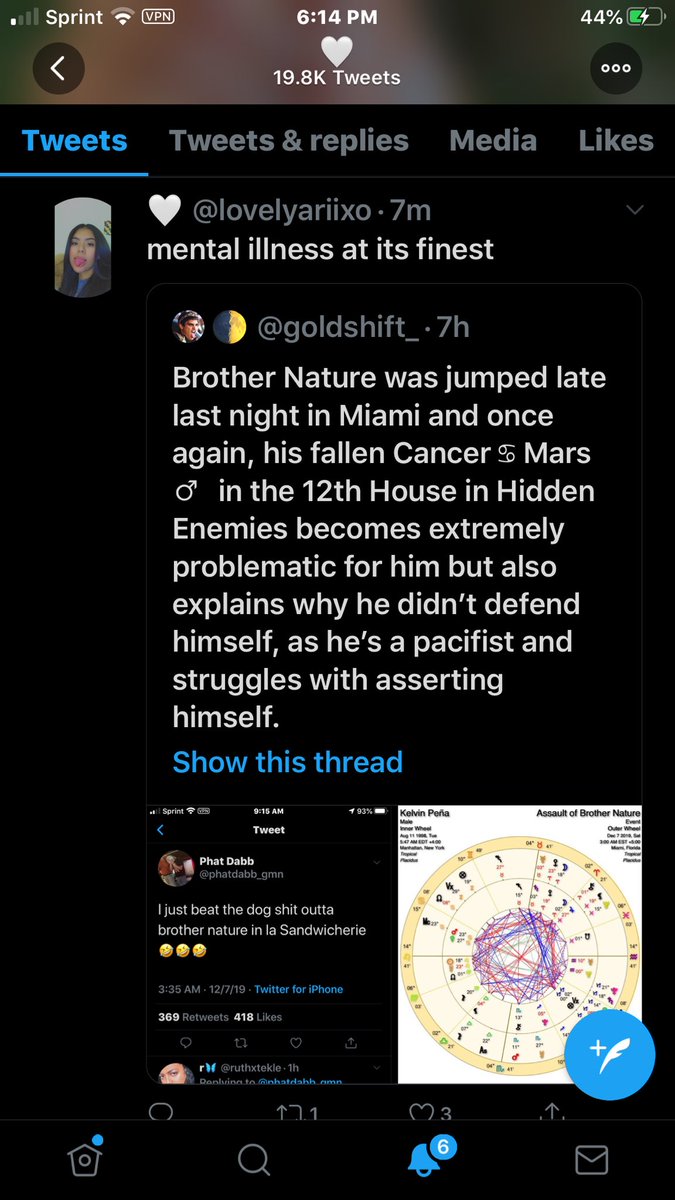Image resolution: width=675 pixels, height=1200 pixels.
Task: Expand the tweet options chevron
Action: [634, 210]
